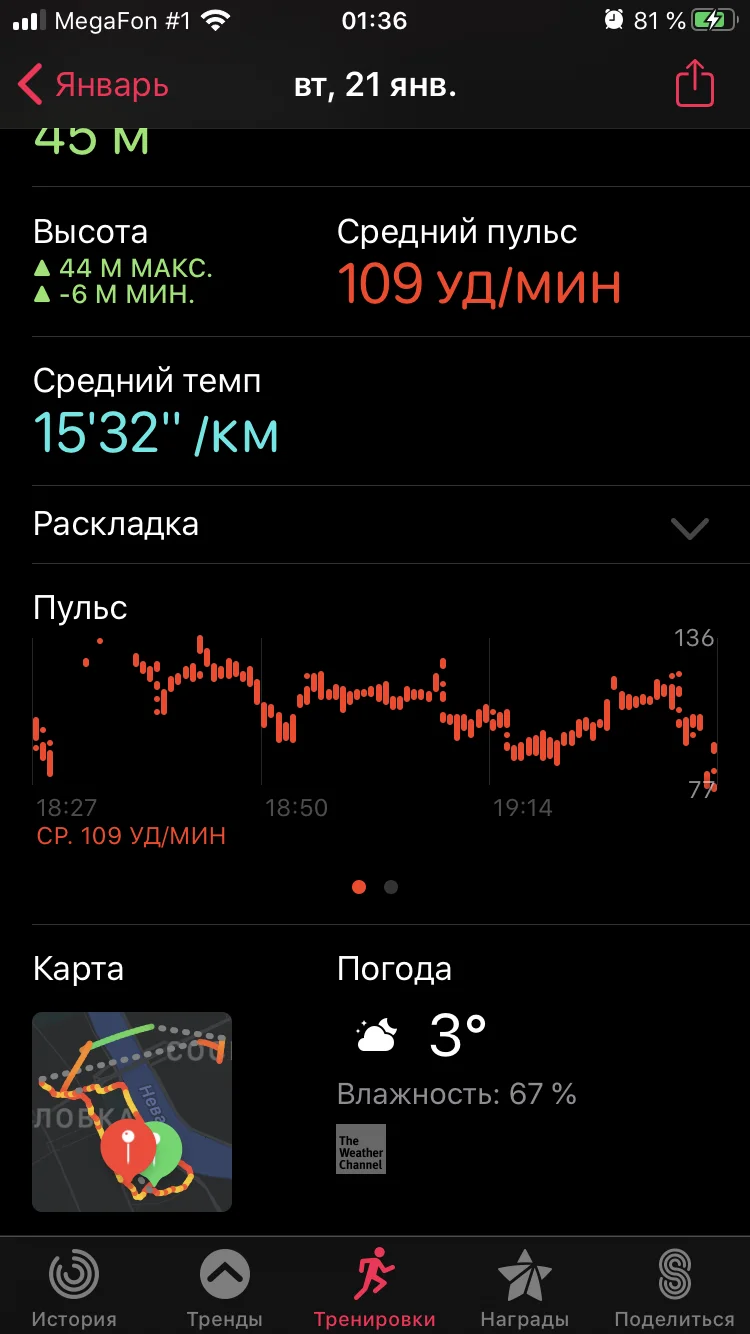Switch to the История tab
The width and height of the screenshot is (750, 1334).
pyautogui.click(x=74, y=1287)
